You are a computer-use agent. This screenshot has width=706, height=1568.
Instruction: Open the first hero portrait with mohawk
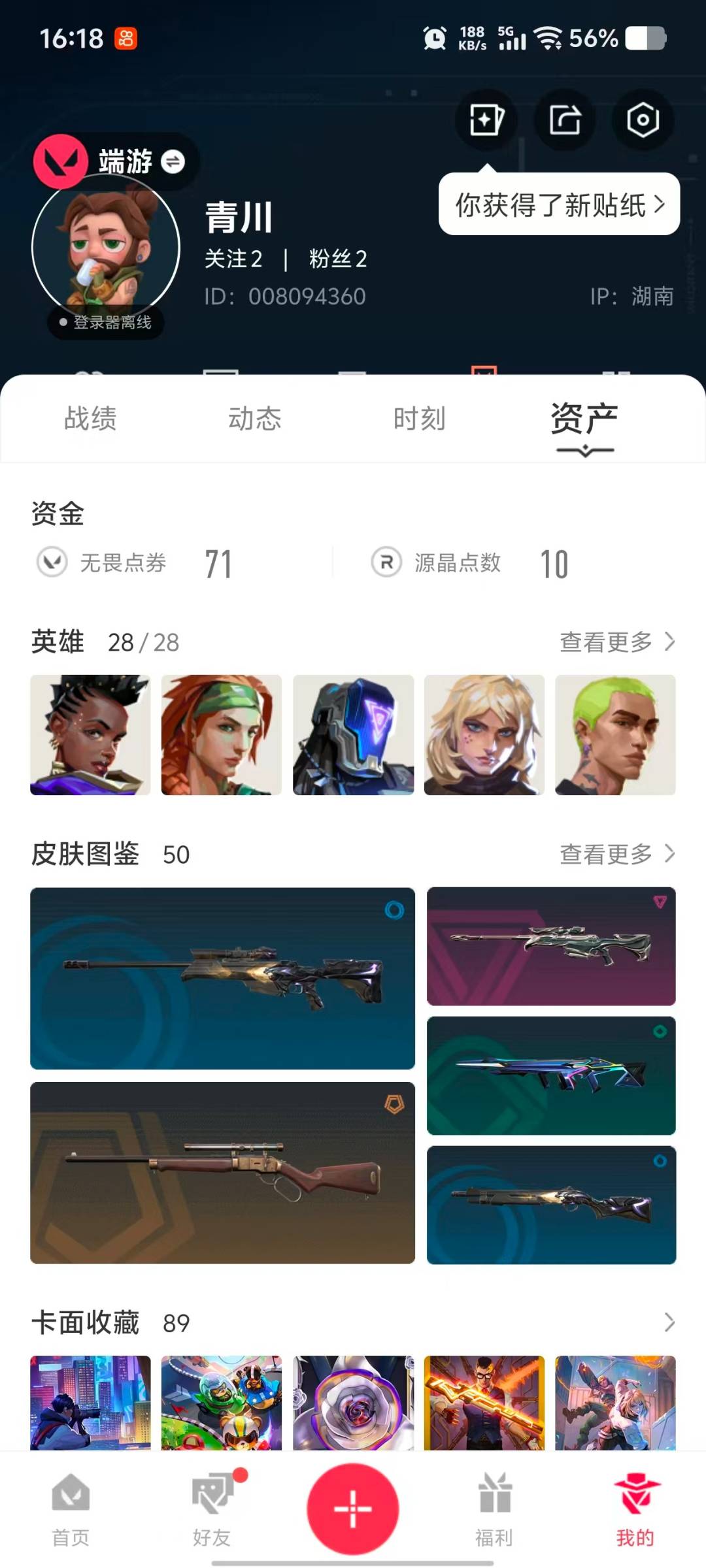pyautogui.click(x=90, y=735)
